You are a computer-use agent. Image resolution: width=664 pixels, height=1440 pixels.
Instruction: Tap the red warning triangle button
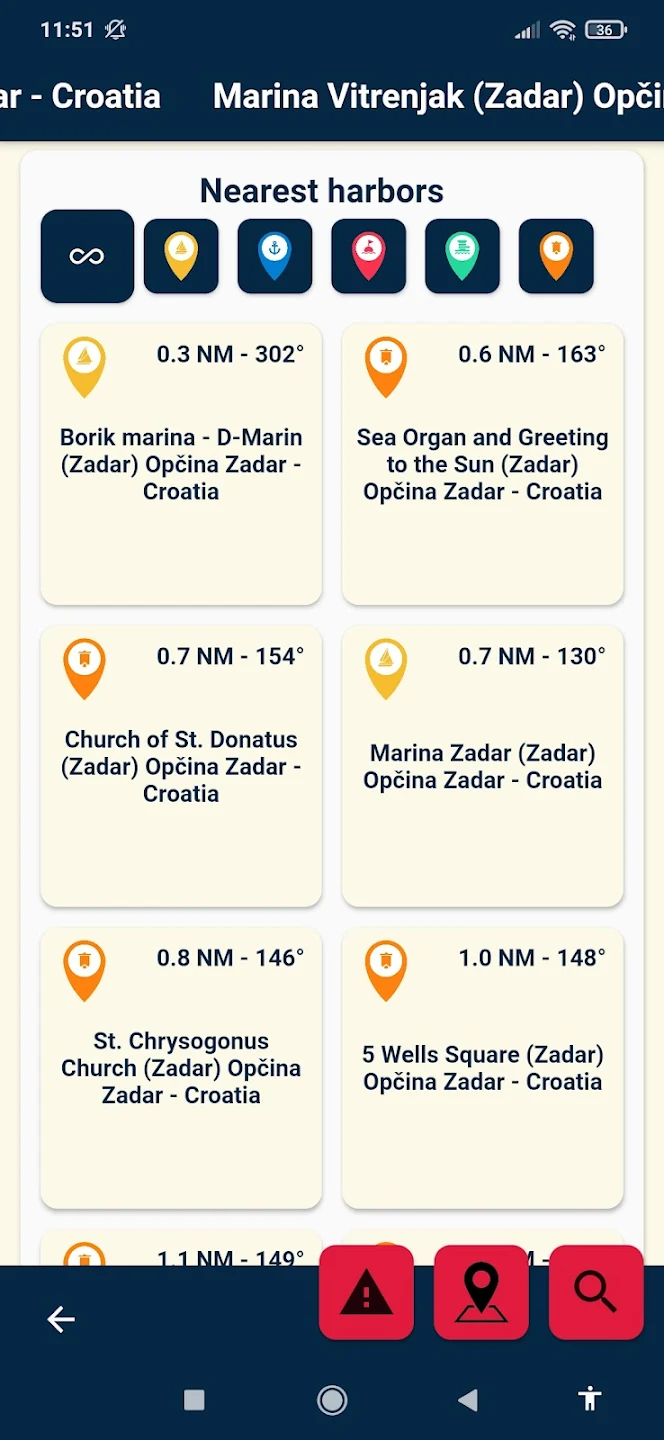(x=366, y=1293)
